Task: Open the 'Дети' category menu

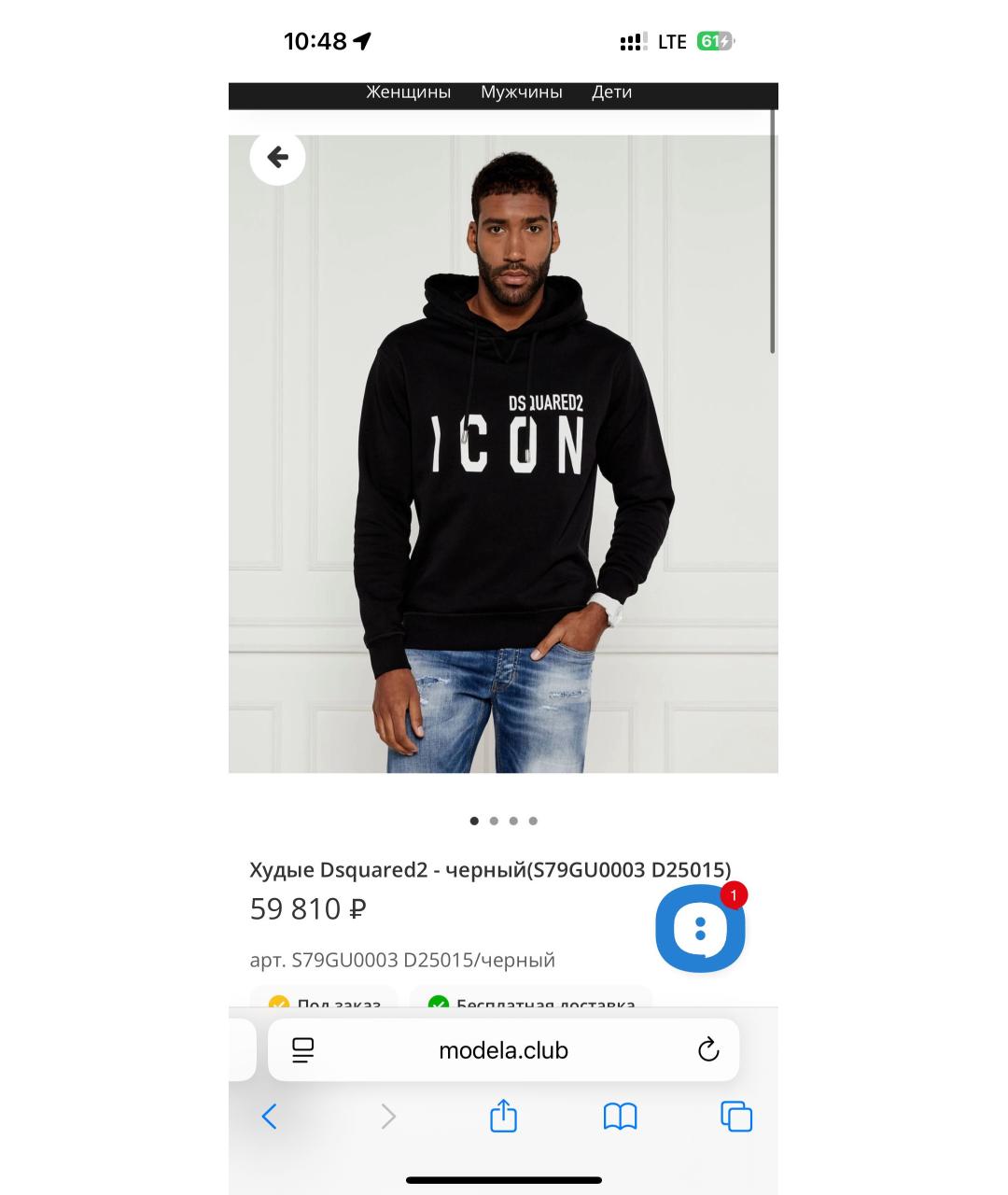Action: click(x=611, y=91)
